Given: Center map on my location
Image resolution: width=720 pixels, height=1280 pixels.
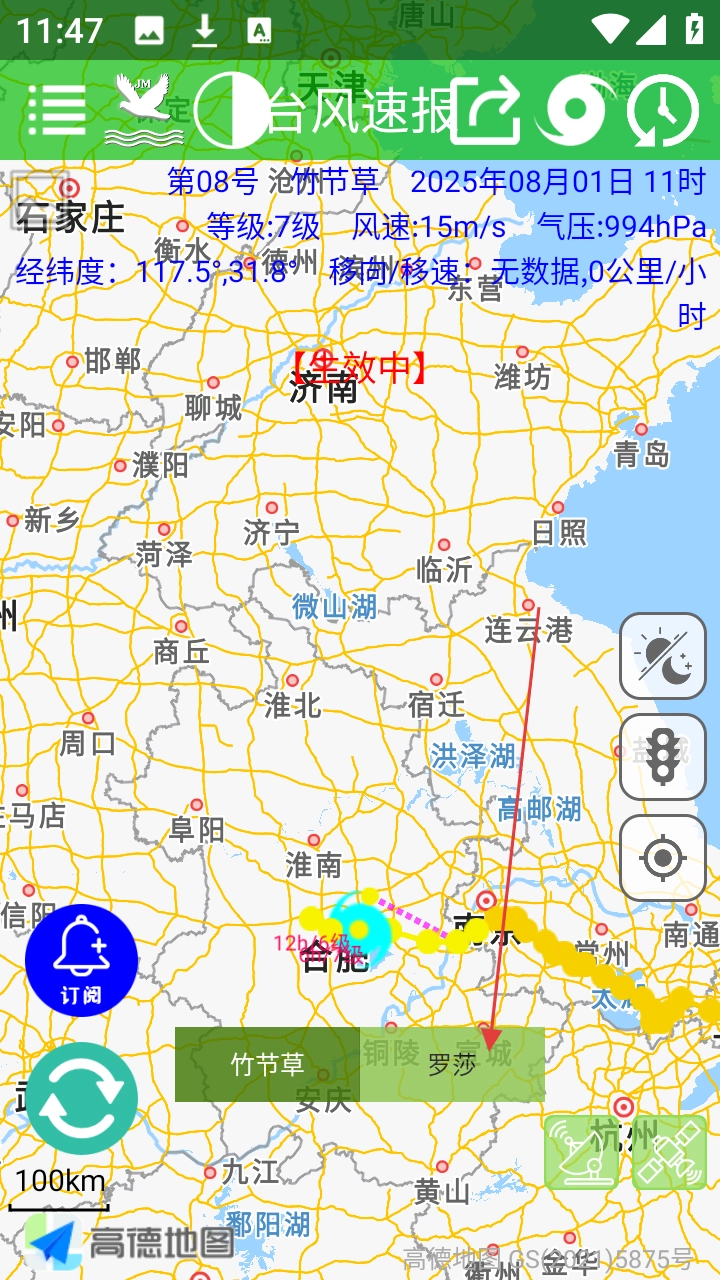Looking at the screenshot, I should point(663,858).
